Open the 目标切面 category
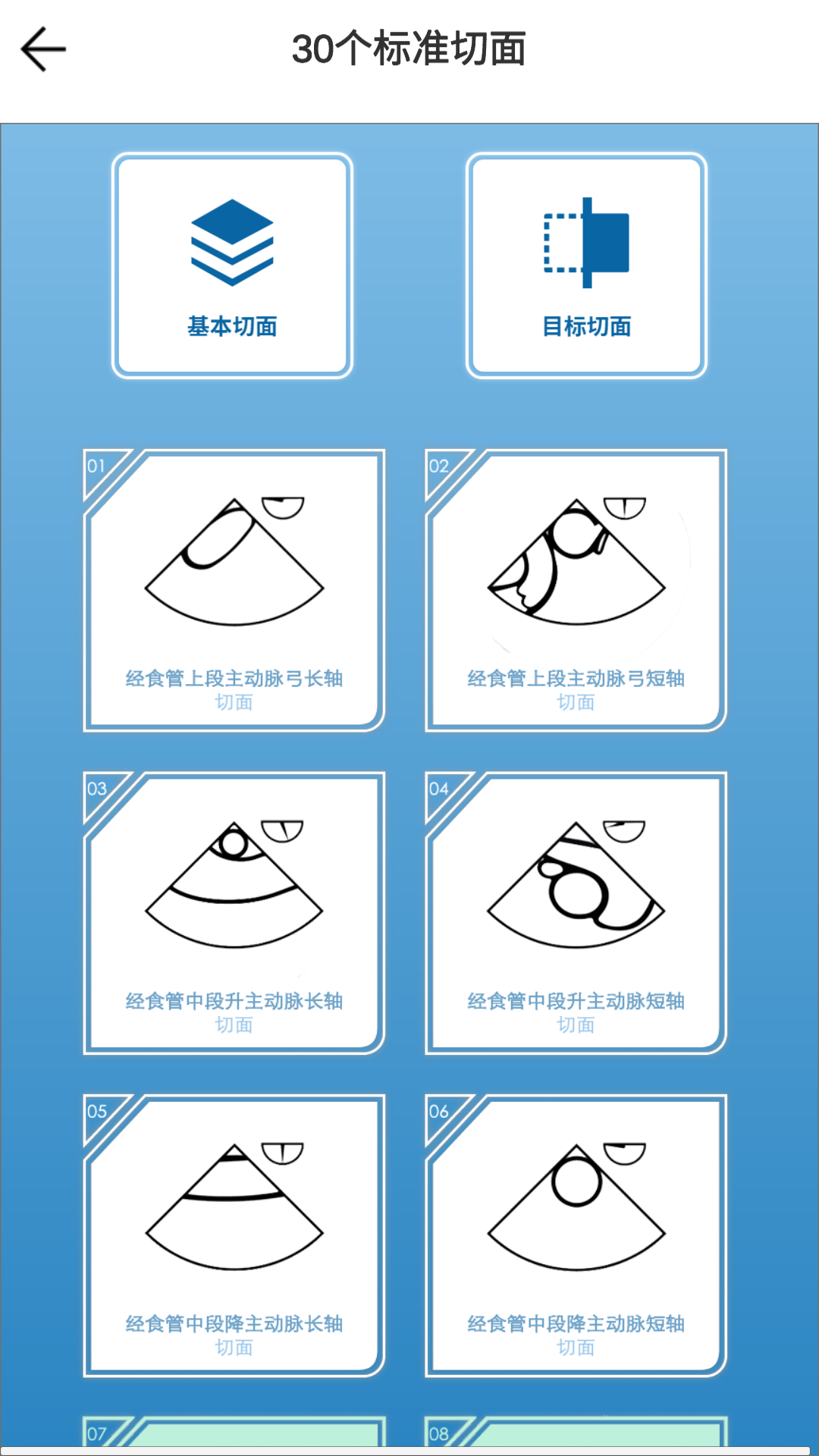Image resolution: width=819 pixels, height=1456 pixels. click(x=586, y=265)
